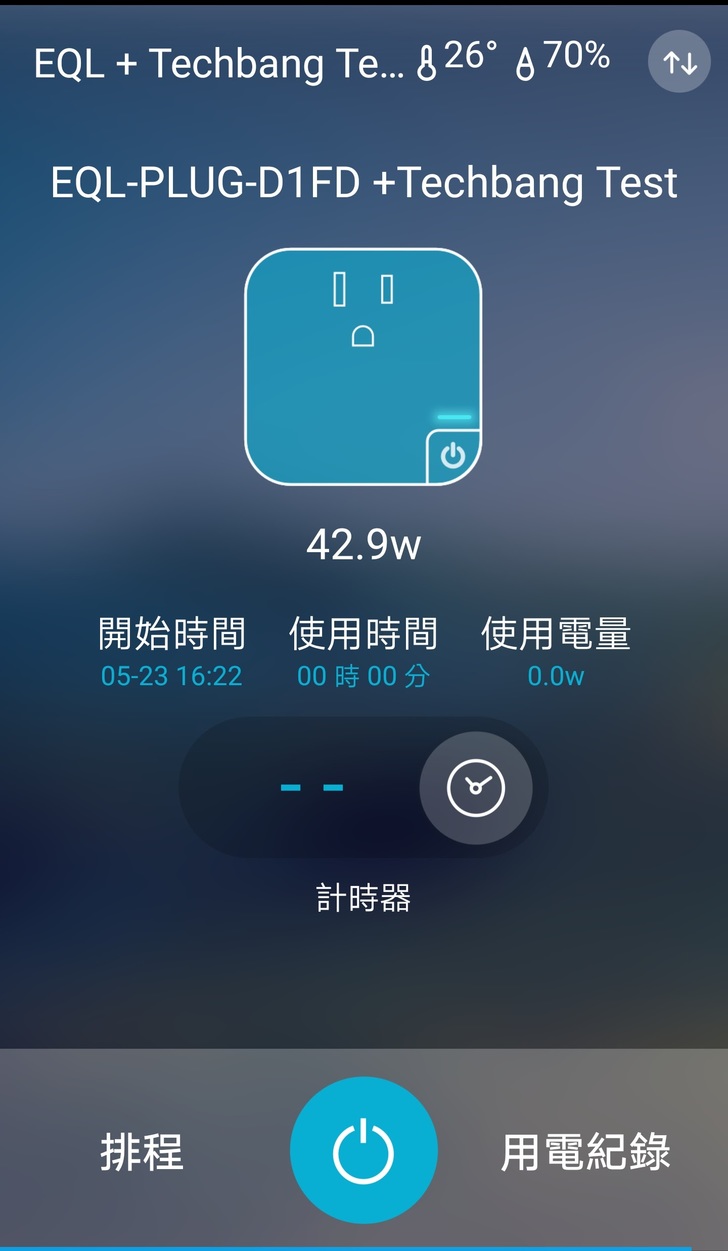Tap the large round power button
Viewport: 728px width, 1251px height.
coord(364,1150)
